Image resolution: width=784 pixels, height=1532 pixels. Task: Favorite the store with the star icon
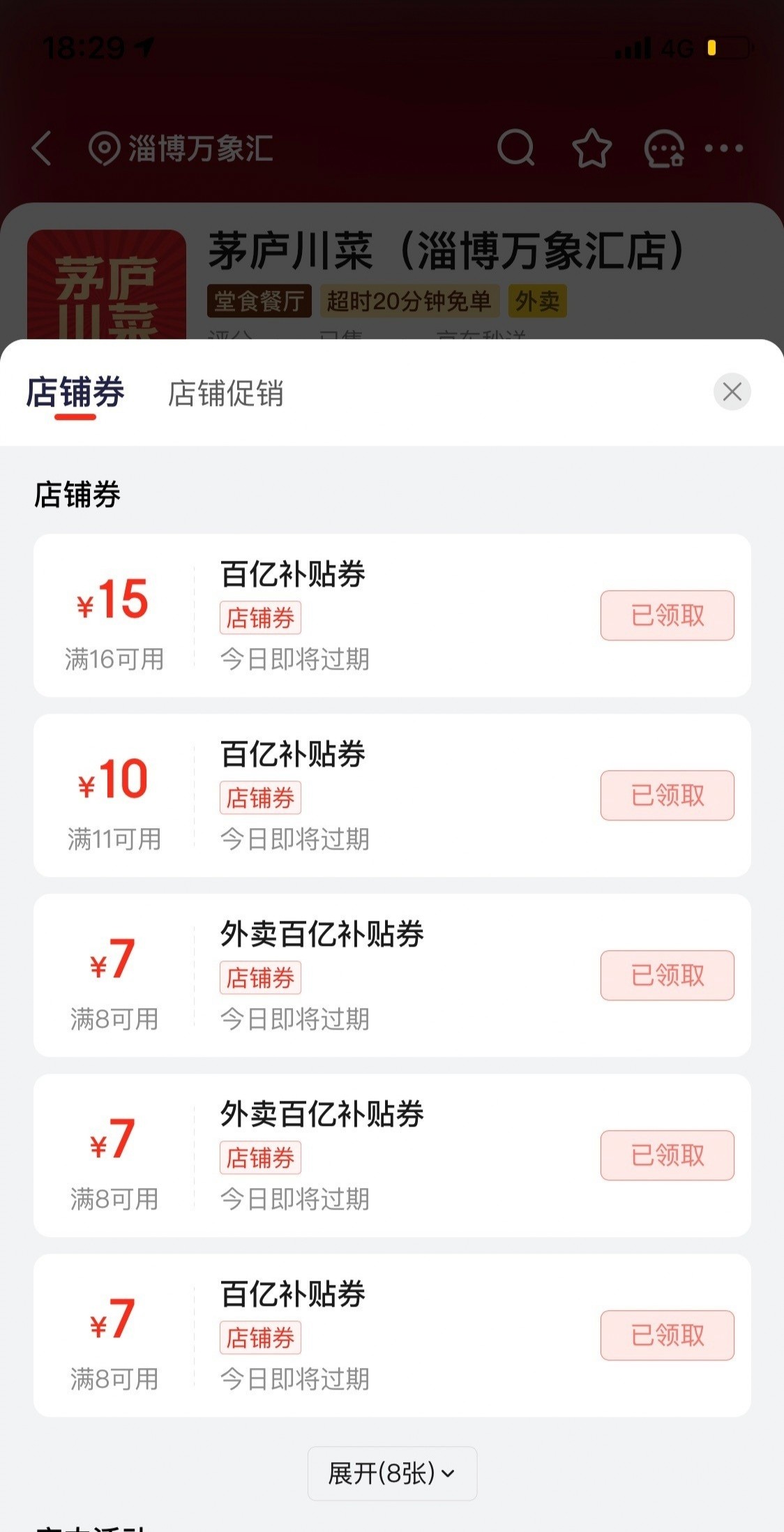[x=591, y=148]
